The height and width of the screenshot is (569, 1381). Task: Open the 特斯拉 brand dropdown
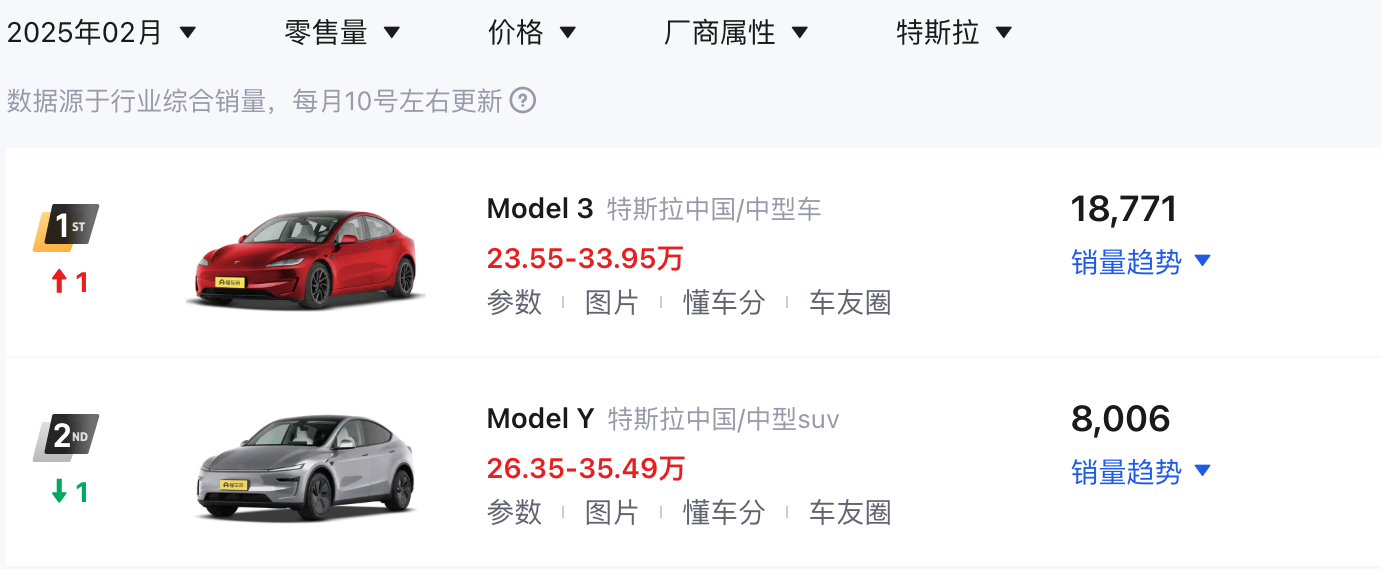[954, 33]
